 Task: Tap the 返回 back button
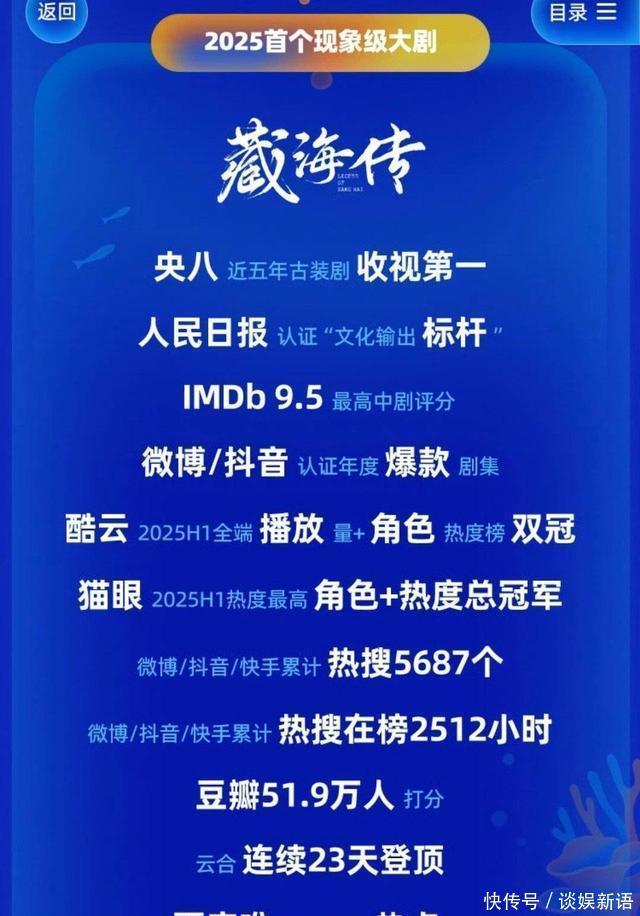pos(55,13)
